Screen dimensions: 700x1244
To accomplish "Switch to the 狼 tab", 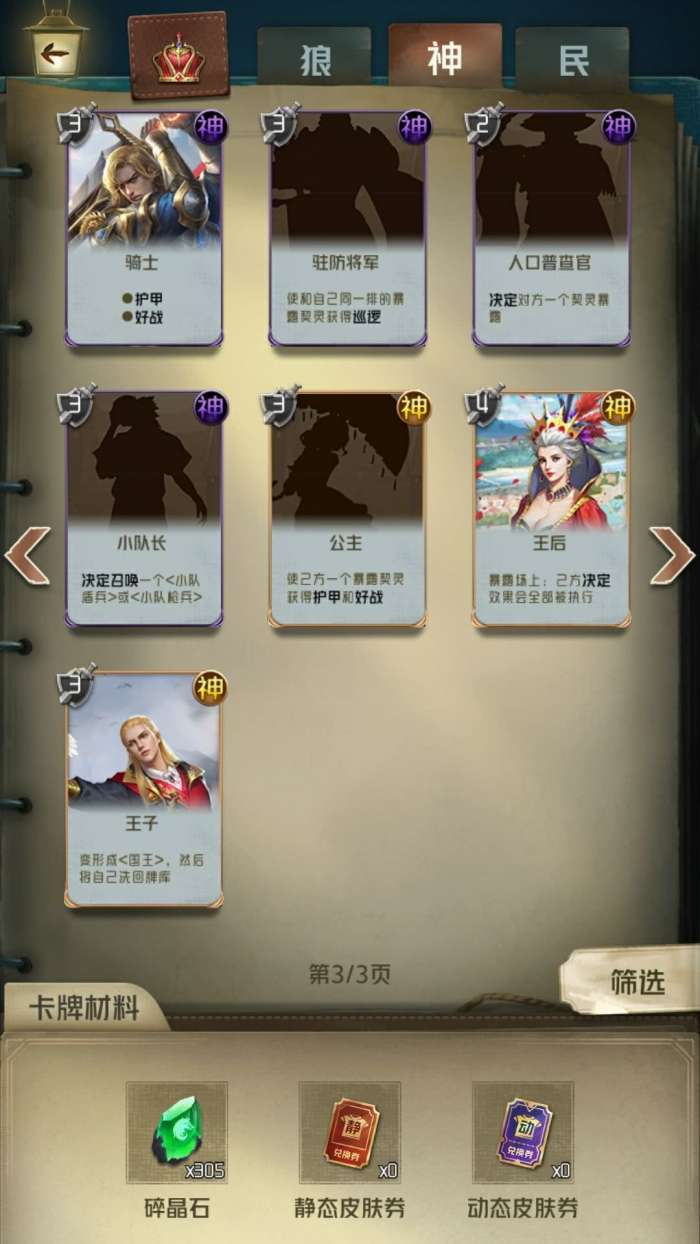I will pyautogui.click(x=314, y=60).
